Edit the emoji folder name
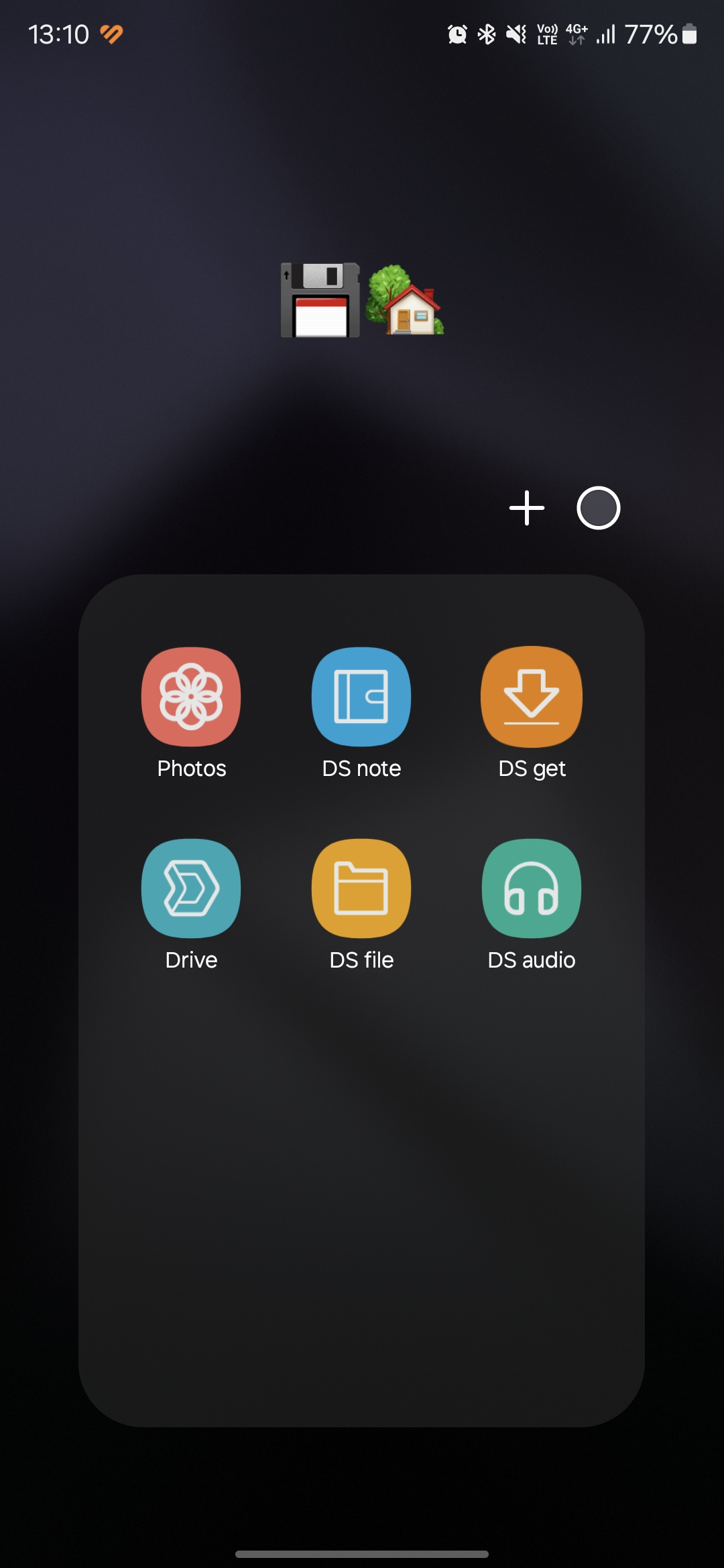724x1568 pixels. coord(362,300)
